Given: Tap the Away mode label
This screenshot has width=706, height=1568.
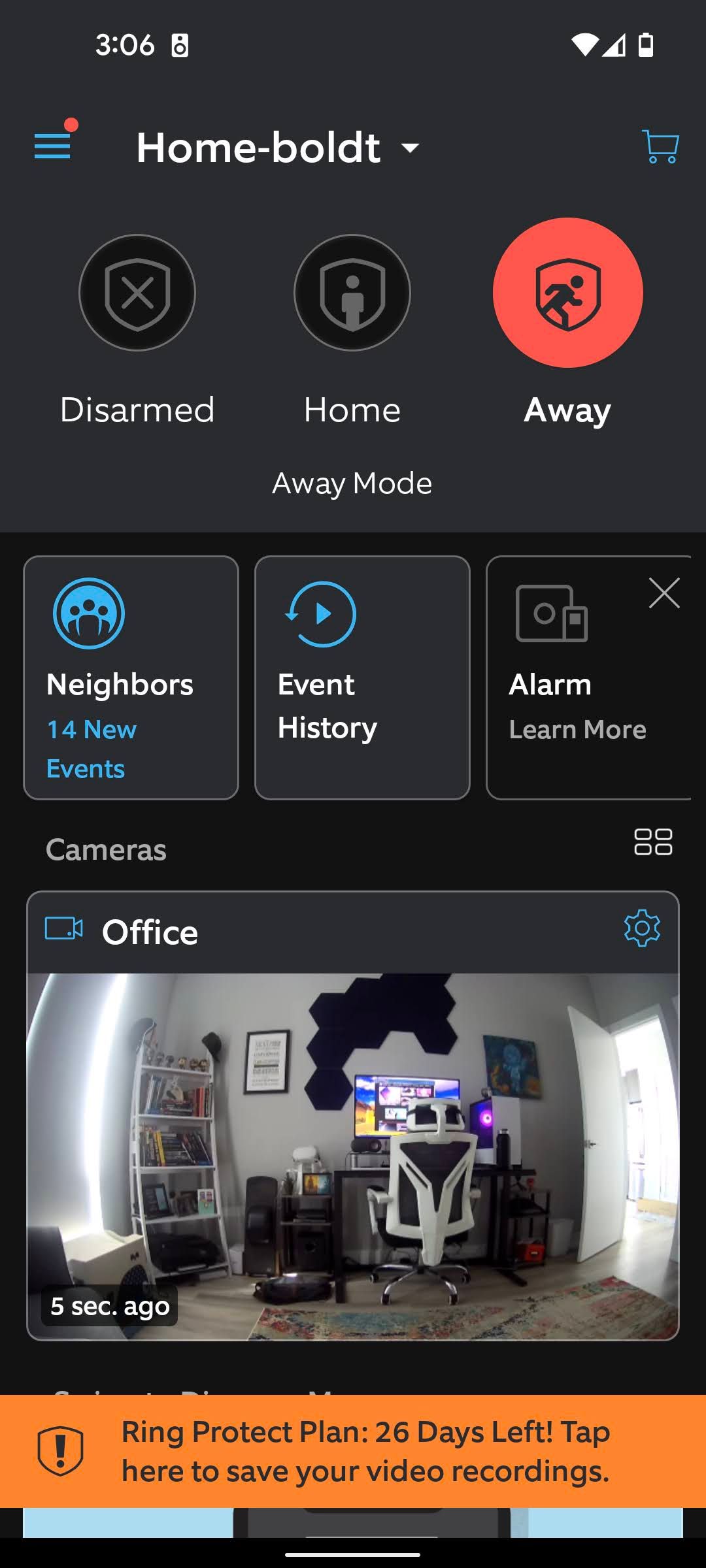Looking at the screenshot, I should pyautogui.click(x=352, y=483).
